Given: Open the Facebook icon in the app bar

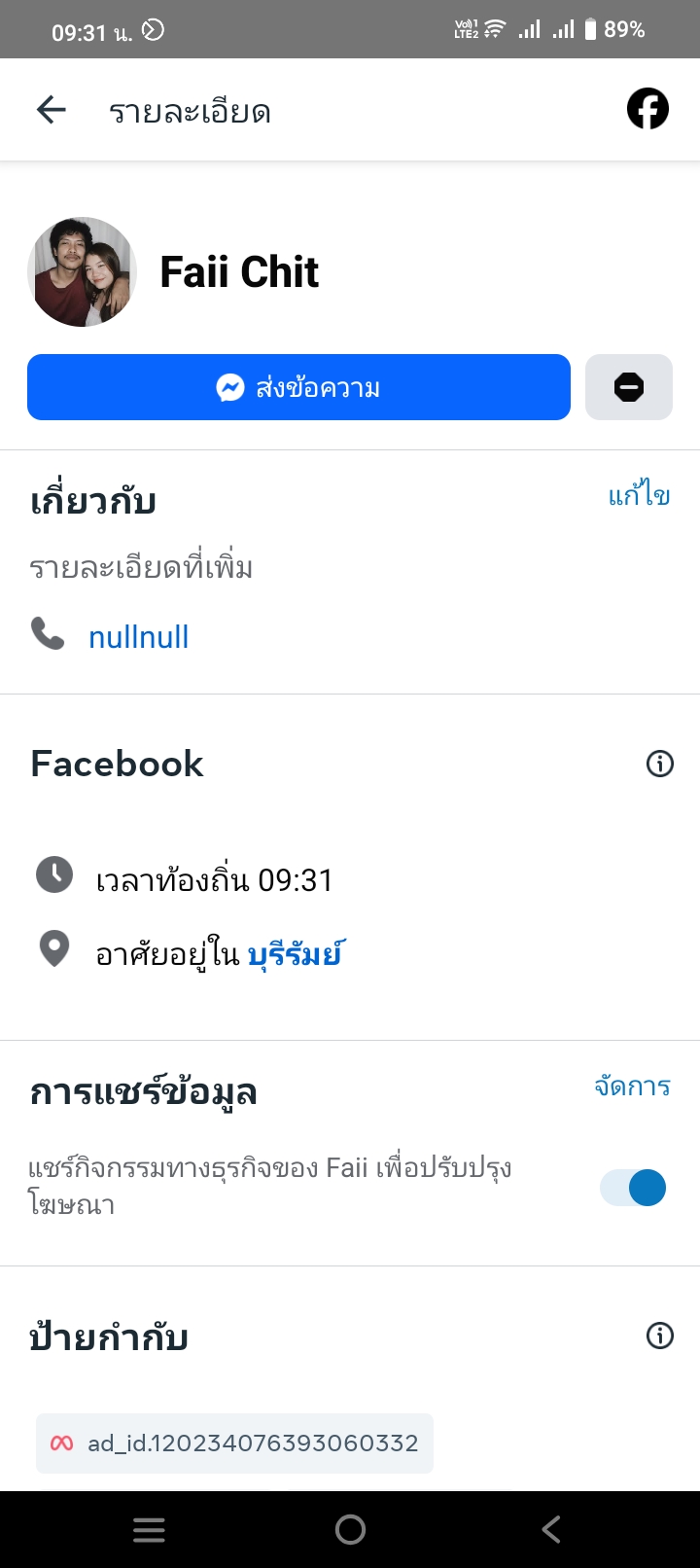Looking at the screenshot, I should (x=647, y=109).
